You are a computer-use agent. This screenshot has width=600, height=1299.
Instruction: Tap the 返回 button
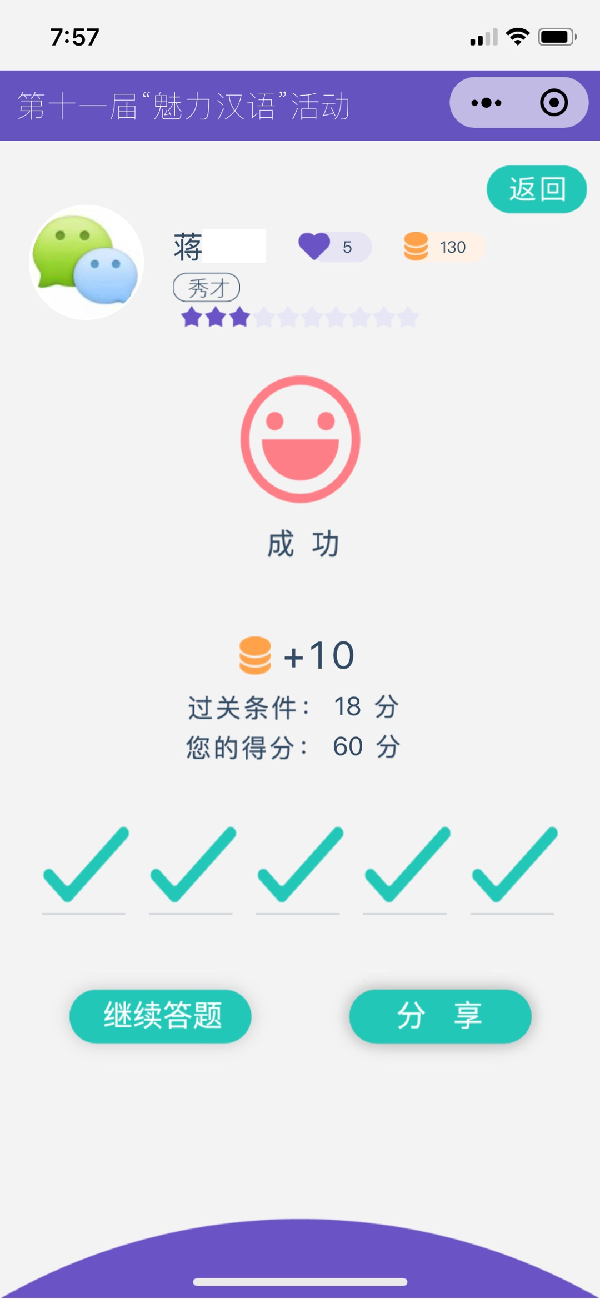pos(537,189)
